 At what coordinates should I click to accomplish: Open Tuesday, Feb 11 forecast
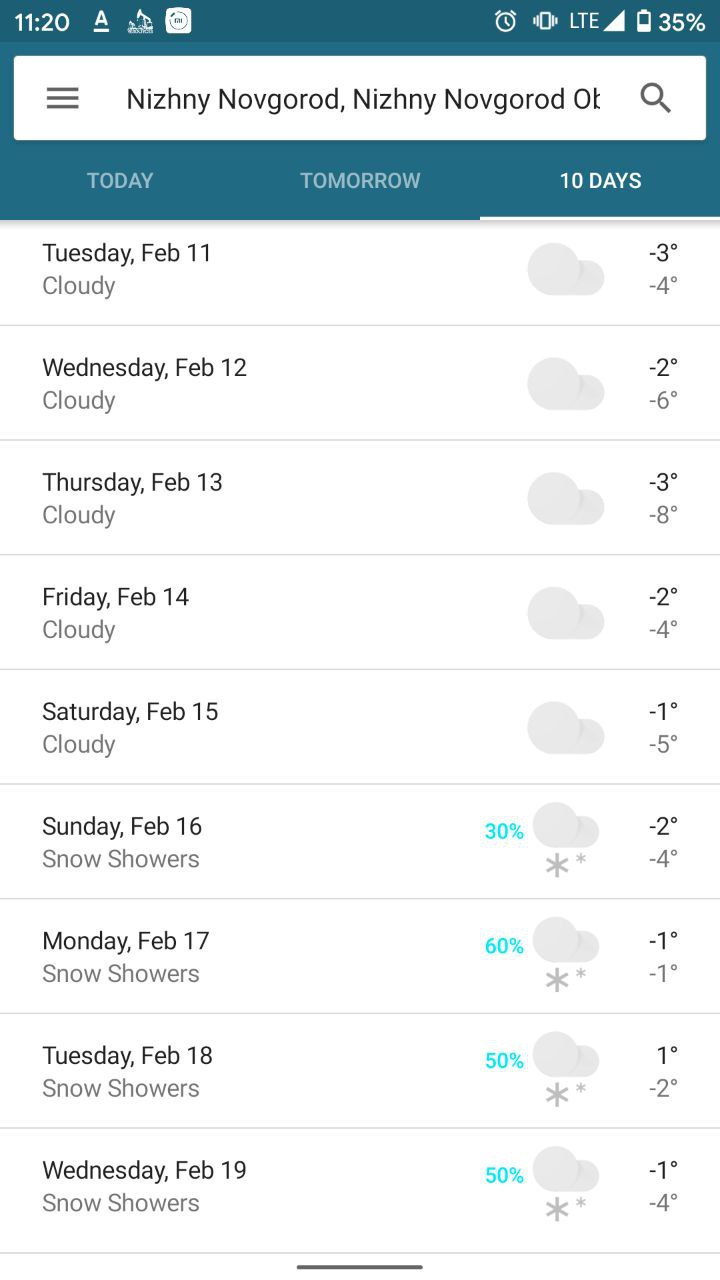(x=360, y=269)
